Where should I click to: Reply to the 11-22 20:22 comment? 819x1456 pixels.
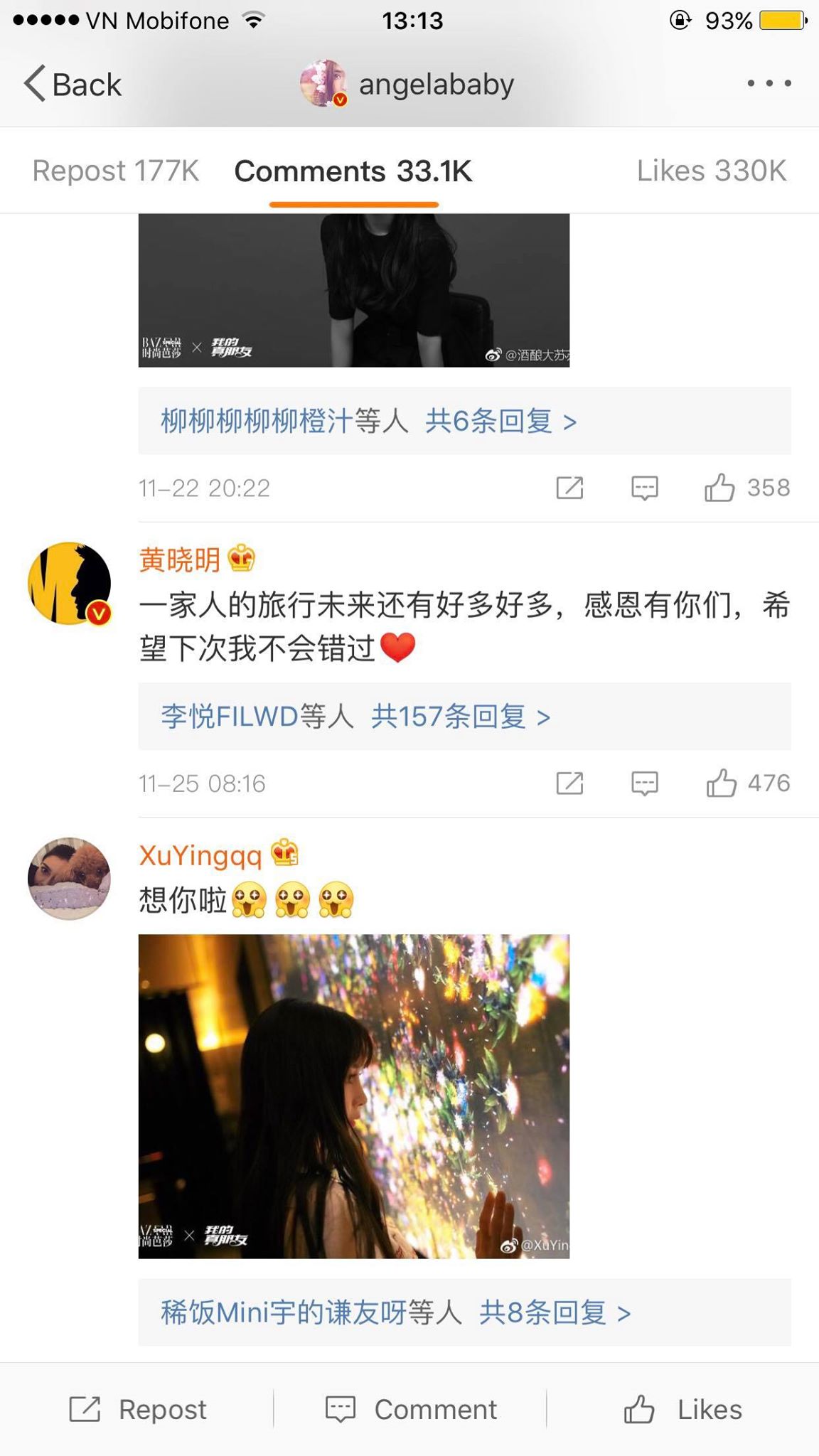click(x=644, y=488)
